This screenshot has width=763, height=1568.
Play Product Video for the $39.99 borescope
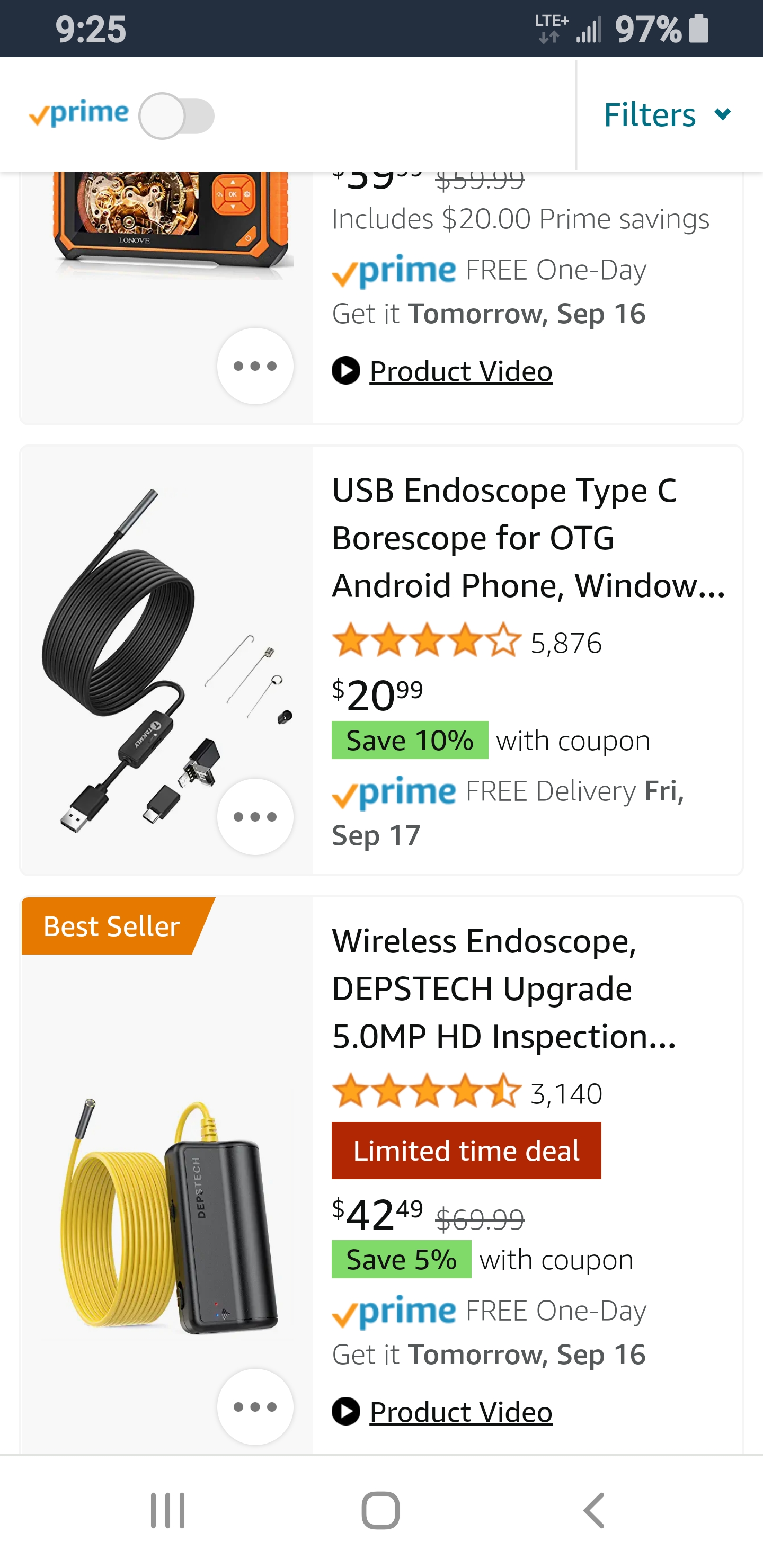[x=442, y=371]
